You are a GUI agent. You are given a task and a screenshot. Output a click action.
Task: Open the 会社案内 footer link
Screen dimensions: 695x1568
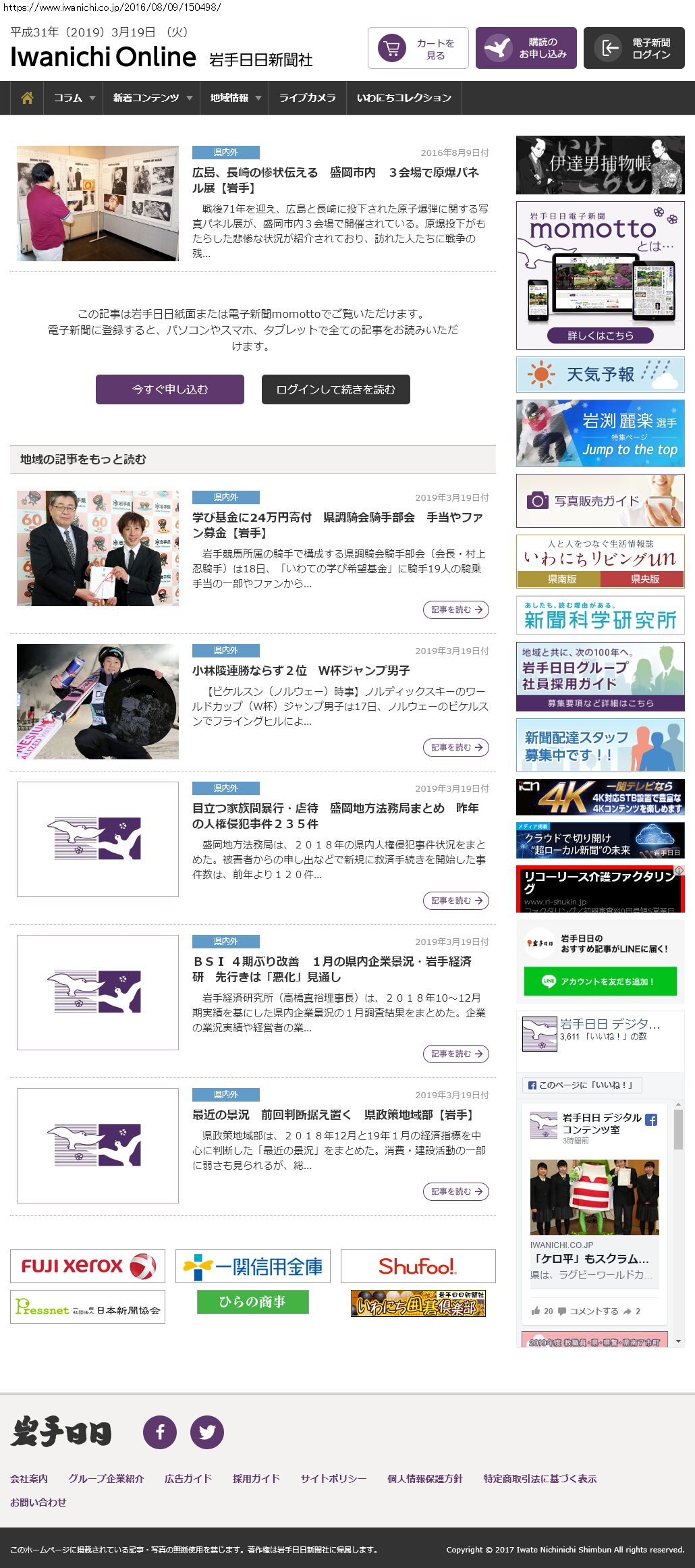(x=29, y=1478)
